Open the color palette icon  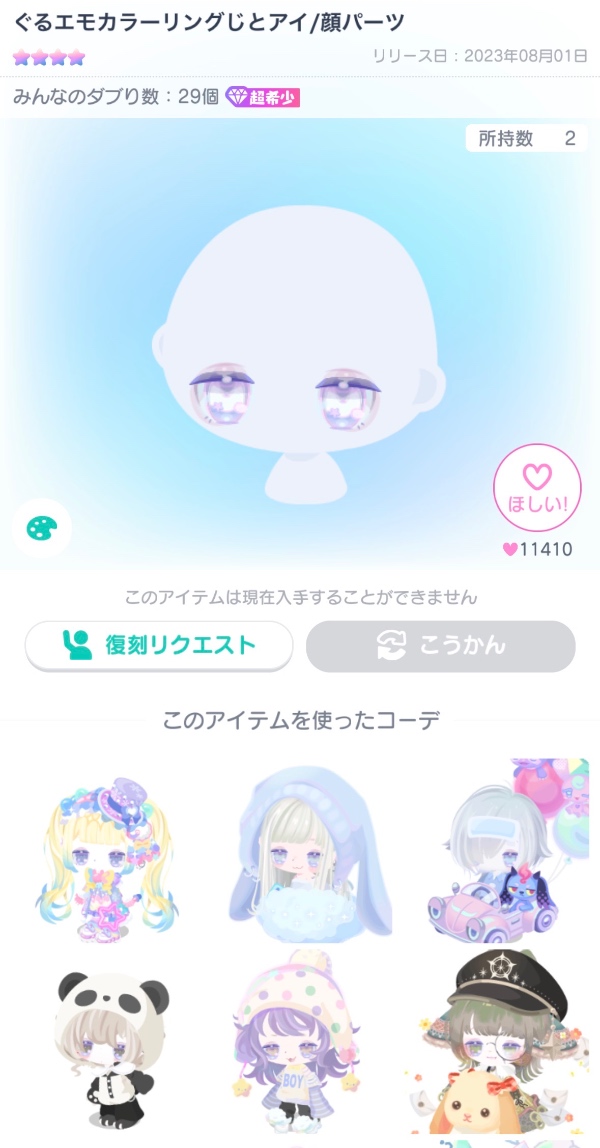click(x=42, y=527)
